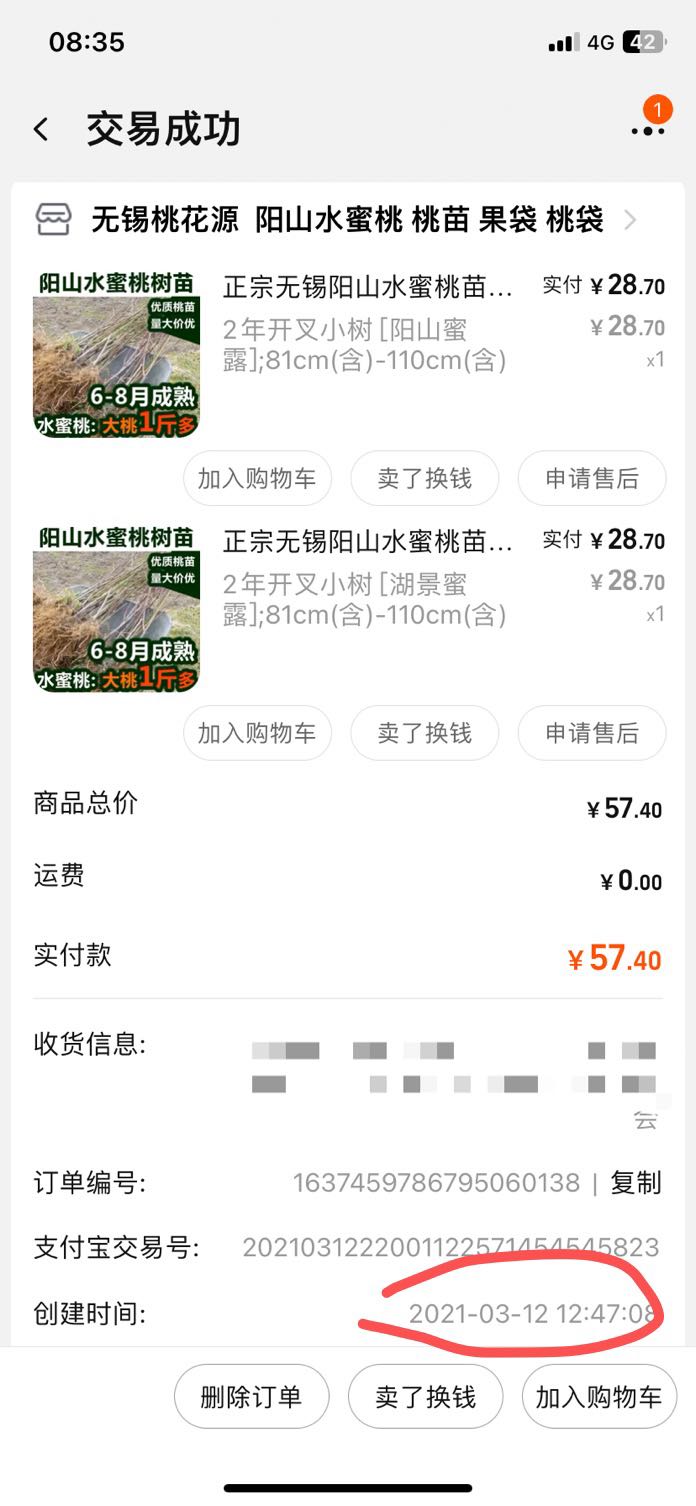
Task: Delete this order with 删除订单
Action: 251,1396
